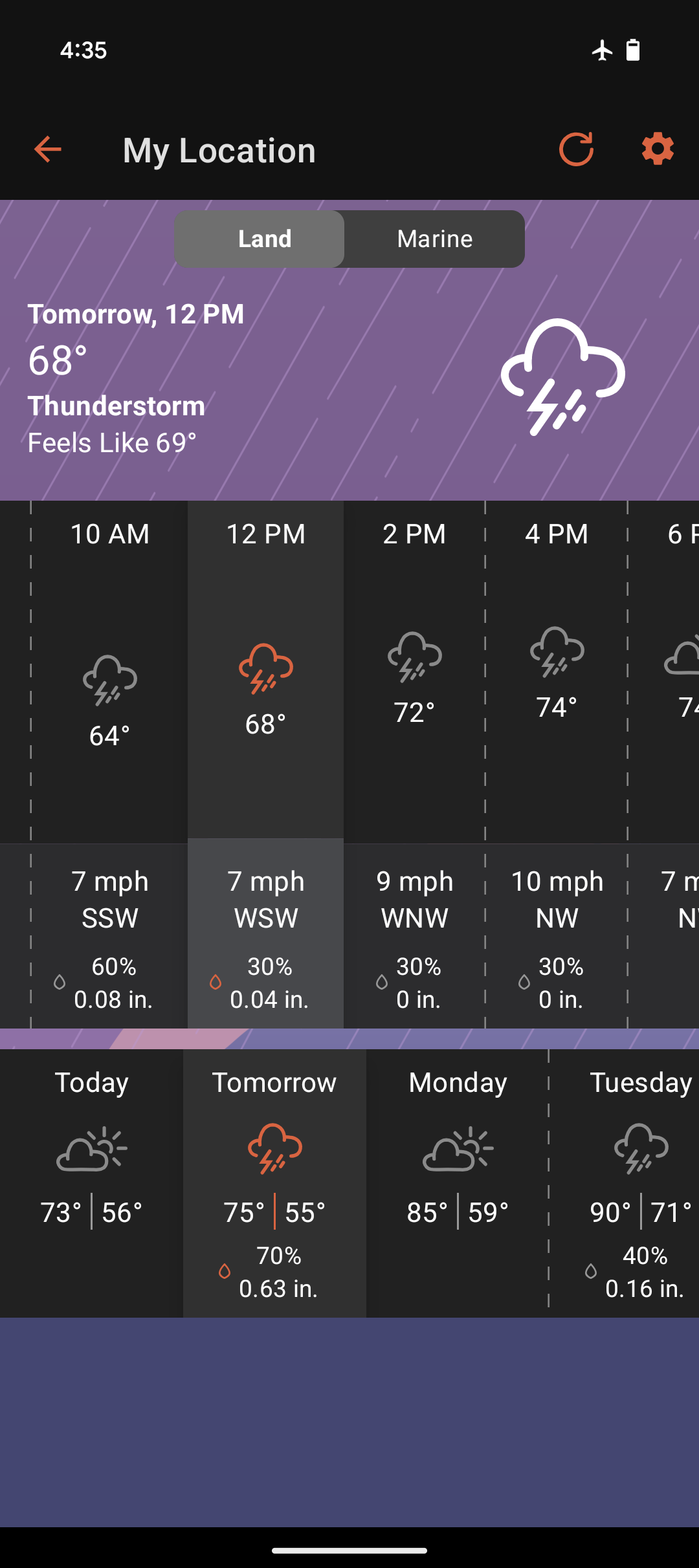This screenshot has width=699, height=1568.
Task: Select Tomorrow's daily forecast
Action: click(x=274, y=1183)
